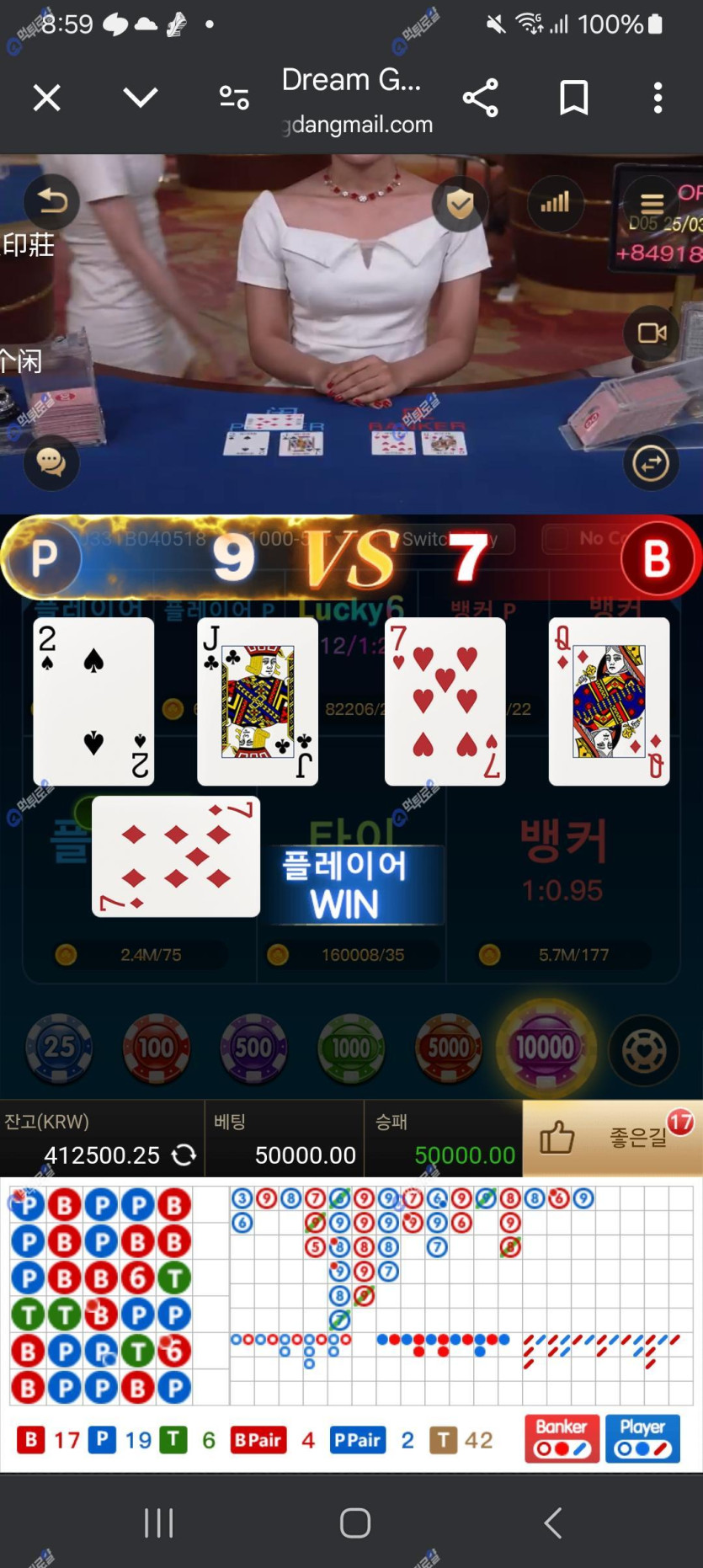This screenshot has height=1568, width=703.
Task: Switch tables with the swap icon
Action: click(x=651, y=463)
